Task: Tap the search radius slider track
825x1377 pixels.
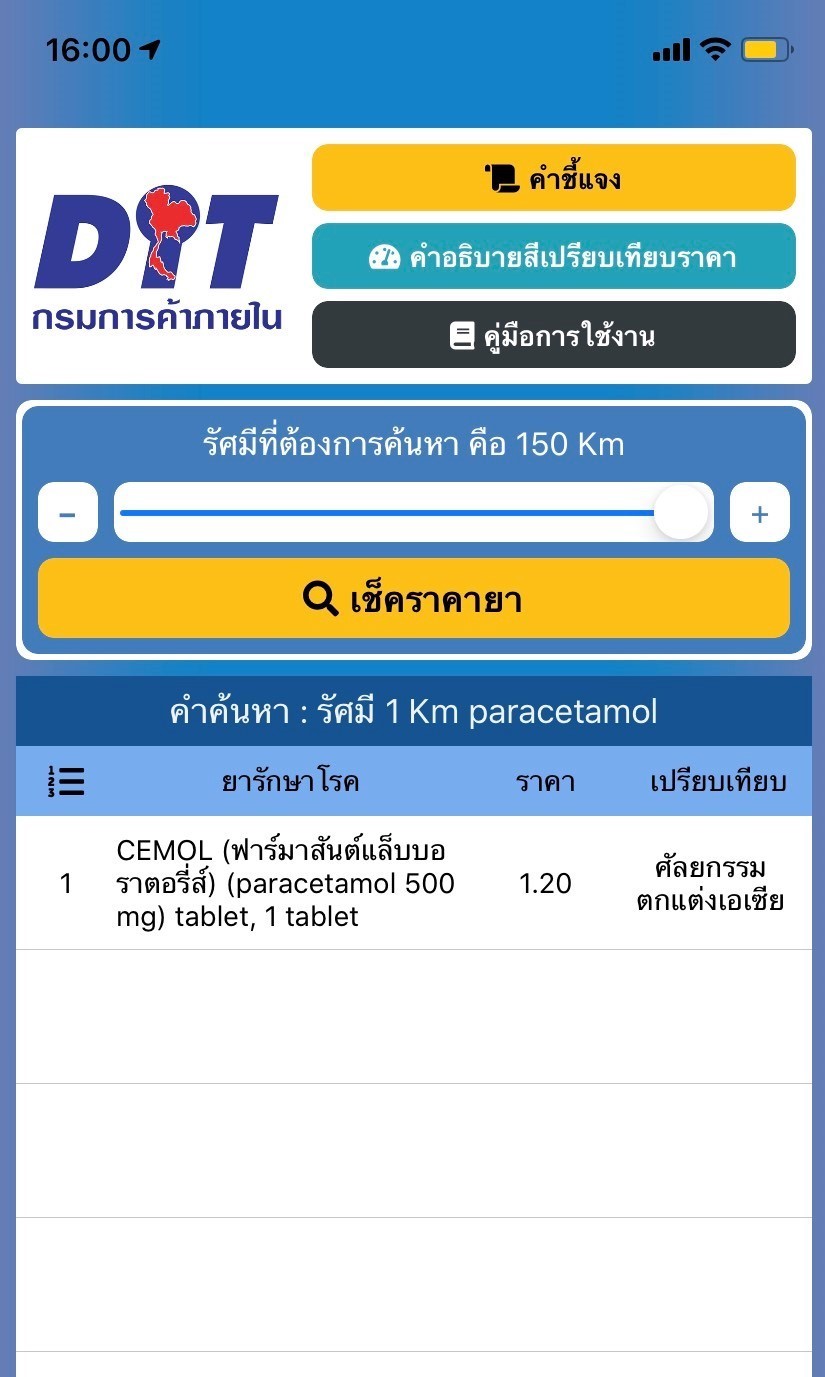Action: 414,512
